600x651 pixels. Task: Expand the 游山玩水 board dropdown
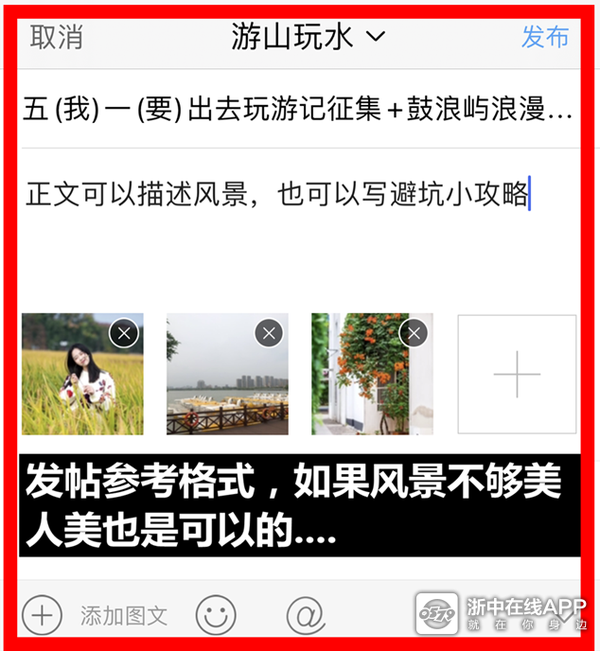point(307,38)
